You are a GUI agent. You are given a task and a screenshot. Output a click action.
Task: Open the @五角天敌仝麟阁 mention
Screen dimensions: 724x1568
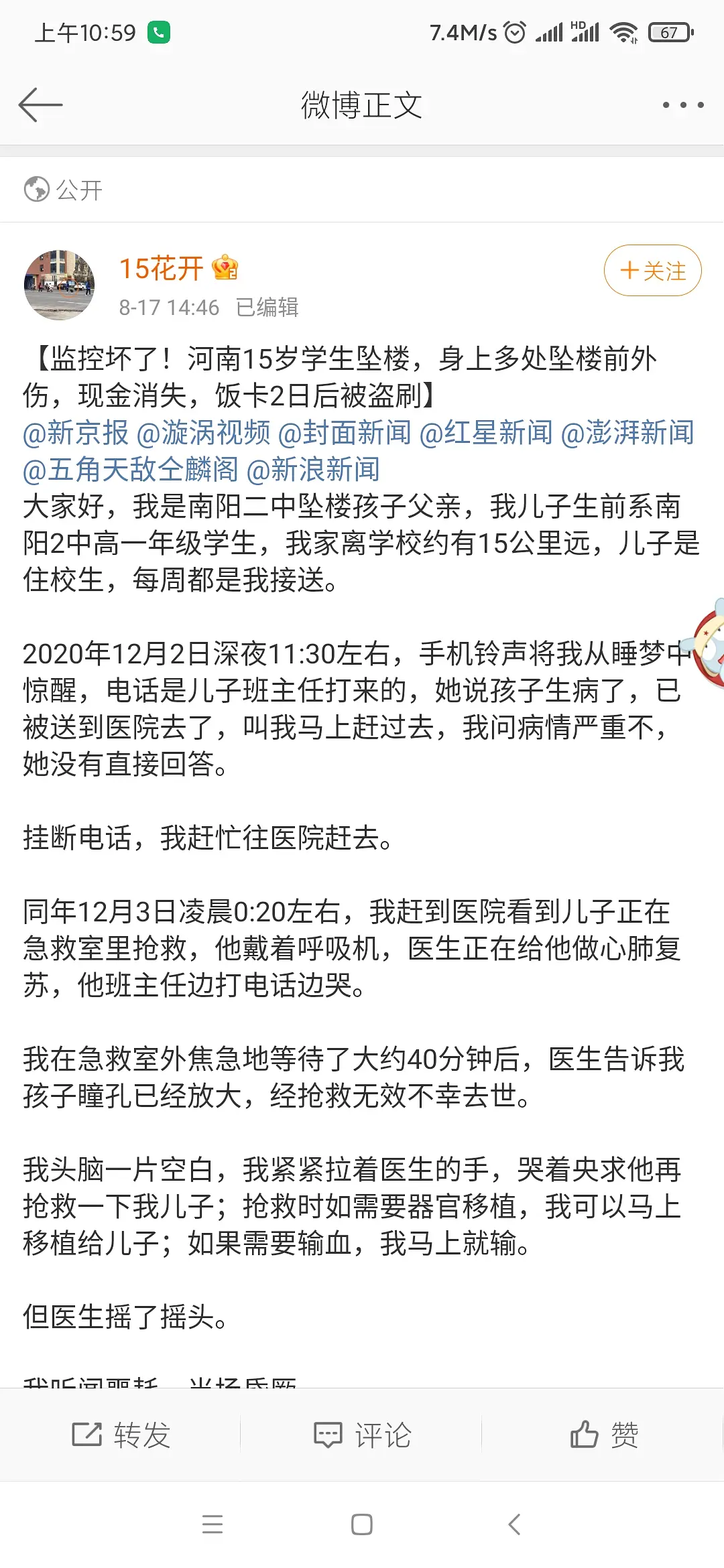[x=130, y=470]
